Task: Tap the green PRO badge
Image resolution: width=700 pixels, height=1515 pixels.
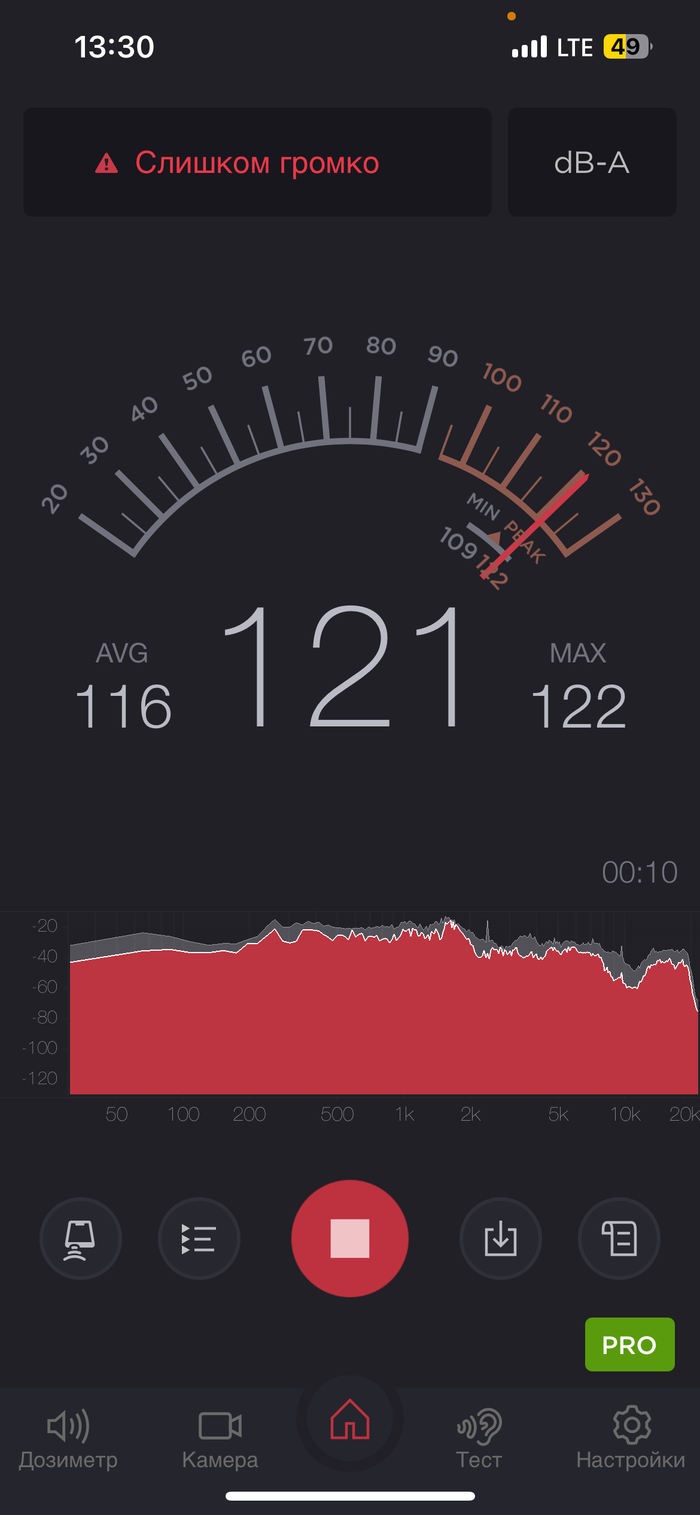Action: [x=629, y=1345]
